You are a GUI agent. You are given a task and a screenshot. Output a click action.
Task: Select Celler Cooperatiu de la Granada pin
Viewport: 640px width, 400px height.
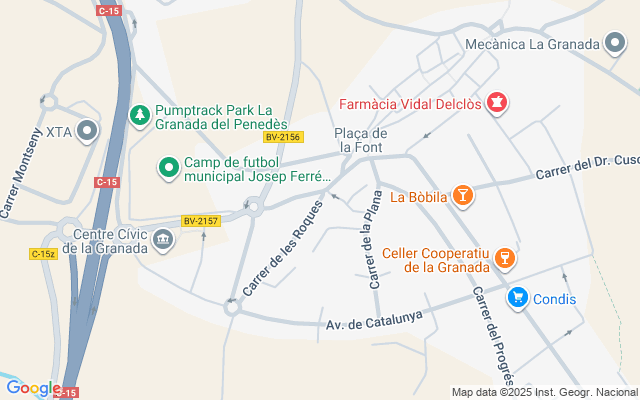point(506,259)
